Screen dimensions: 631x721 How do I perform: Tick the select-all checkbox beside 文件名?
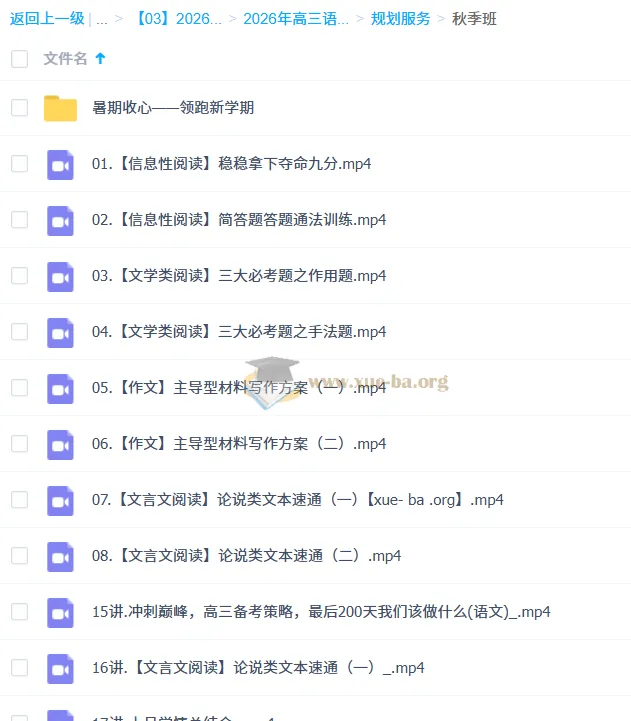coord(19,59)
